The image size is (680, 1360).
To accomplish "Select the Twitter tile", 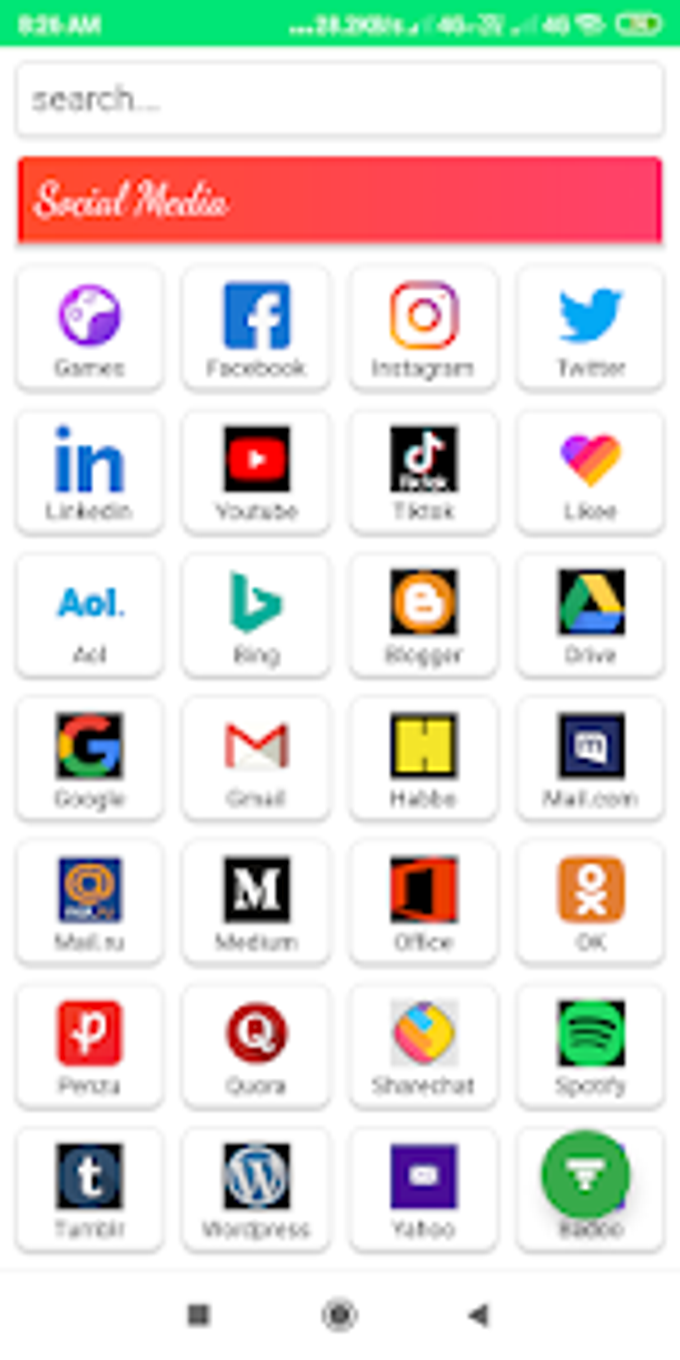I will (590, 328).
